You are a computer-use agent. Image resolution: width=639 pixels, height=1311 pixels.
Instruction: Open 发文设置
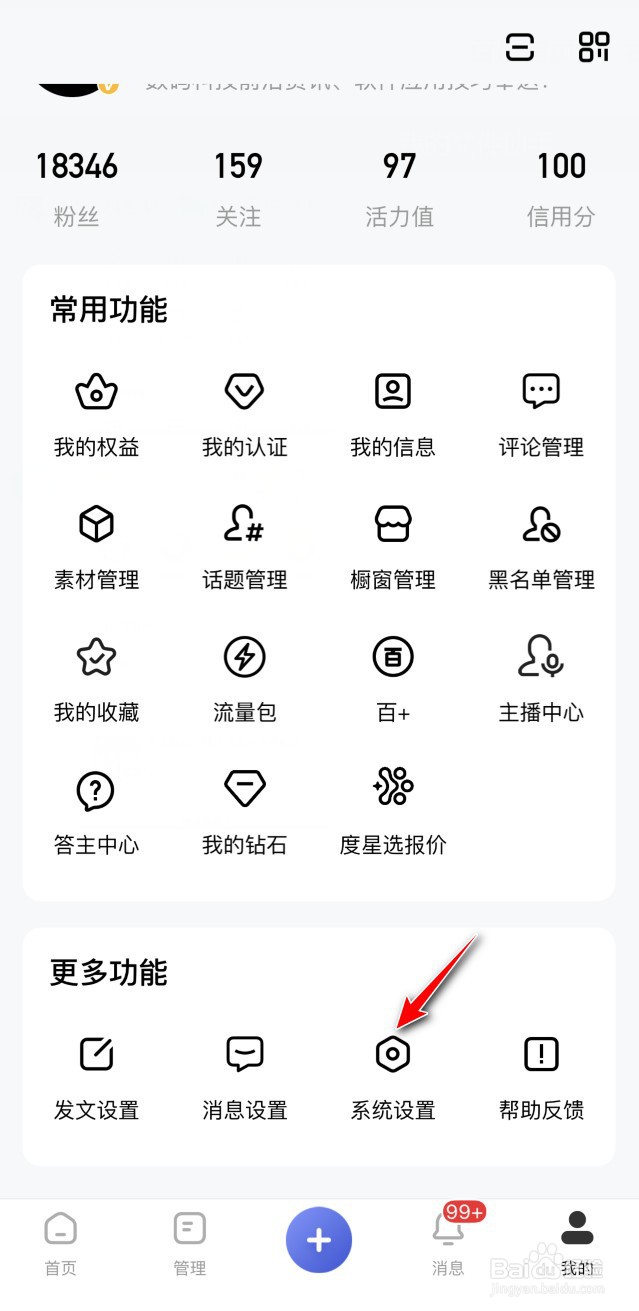(x=96, y=1075)
